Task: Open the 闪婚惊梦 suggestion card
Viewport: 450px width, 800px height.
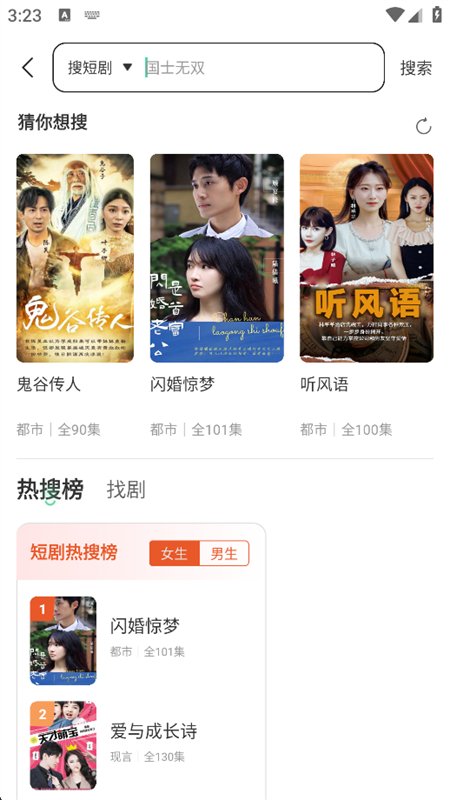Action: coord(217,295)
